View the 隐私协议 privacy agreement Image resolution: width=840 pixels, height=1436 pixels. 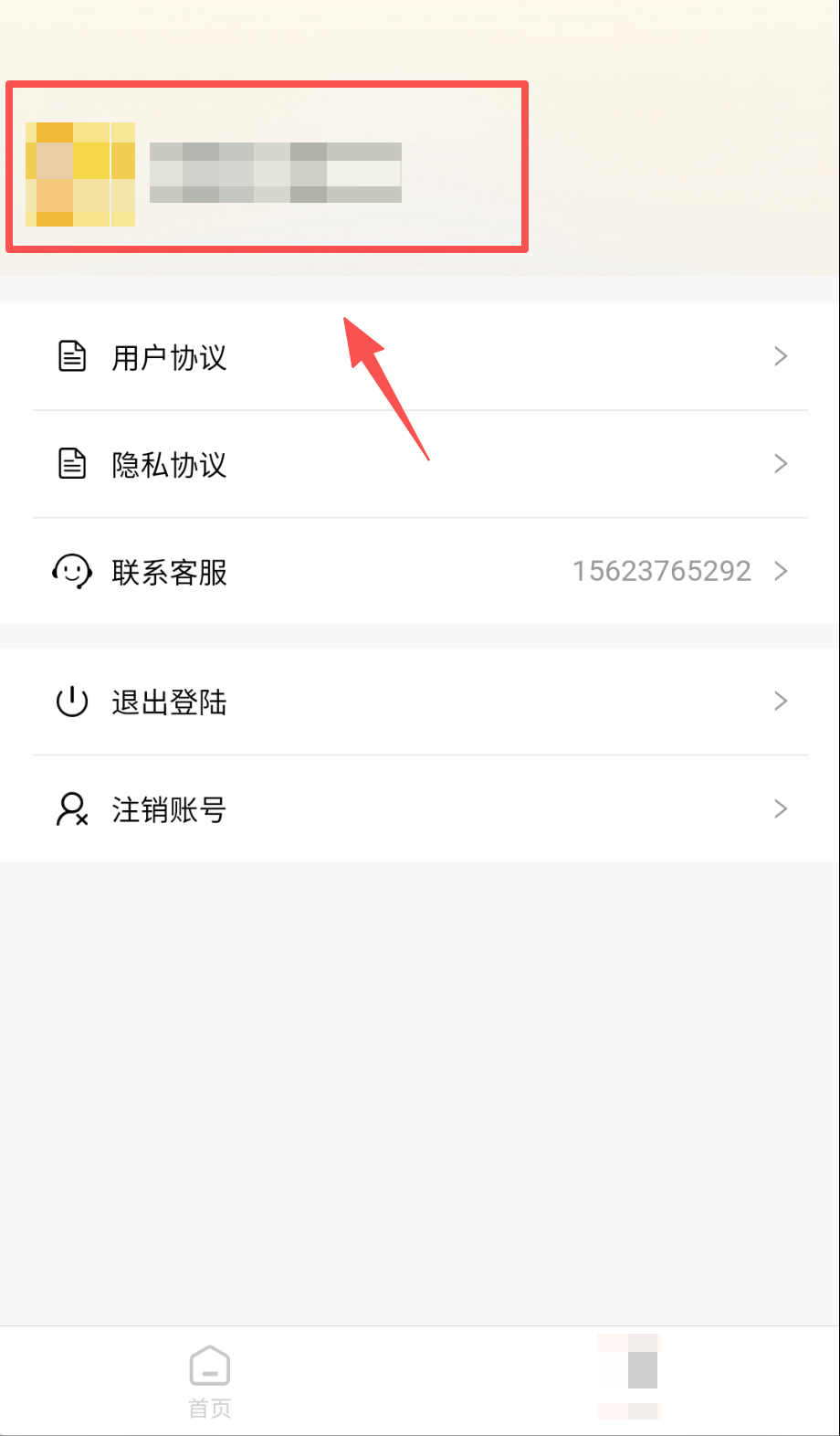(x=420, y=464)
